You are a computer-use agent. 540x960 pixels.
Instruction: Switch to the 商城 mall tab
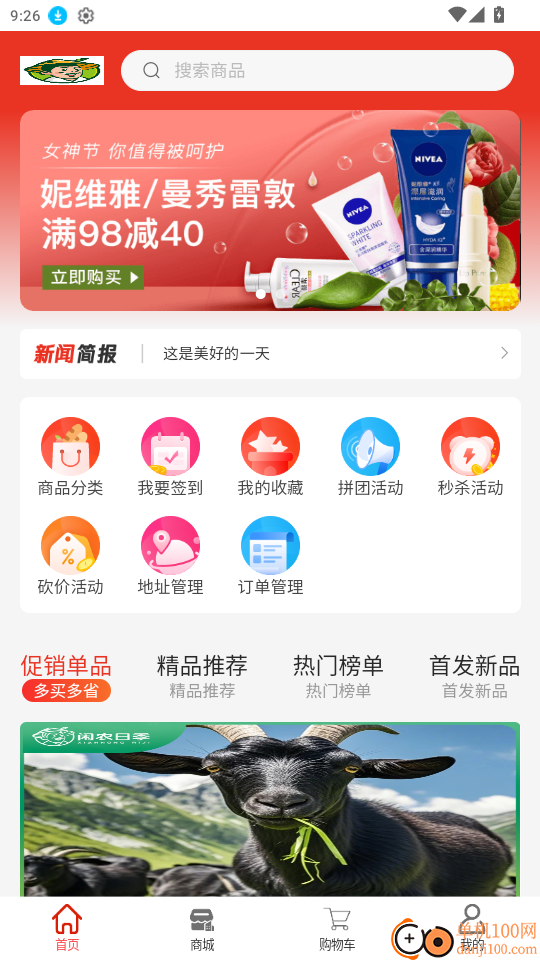click(202, 929)
